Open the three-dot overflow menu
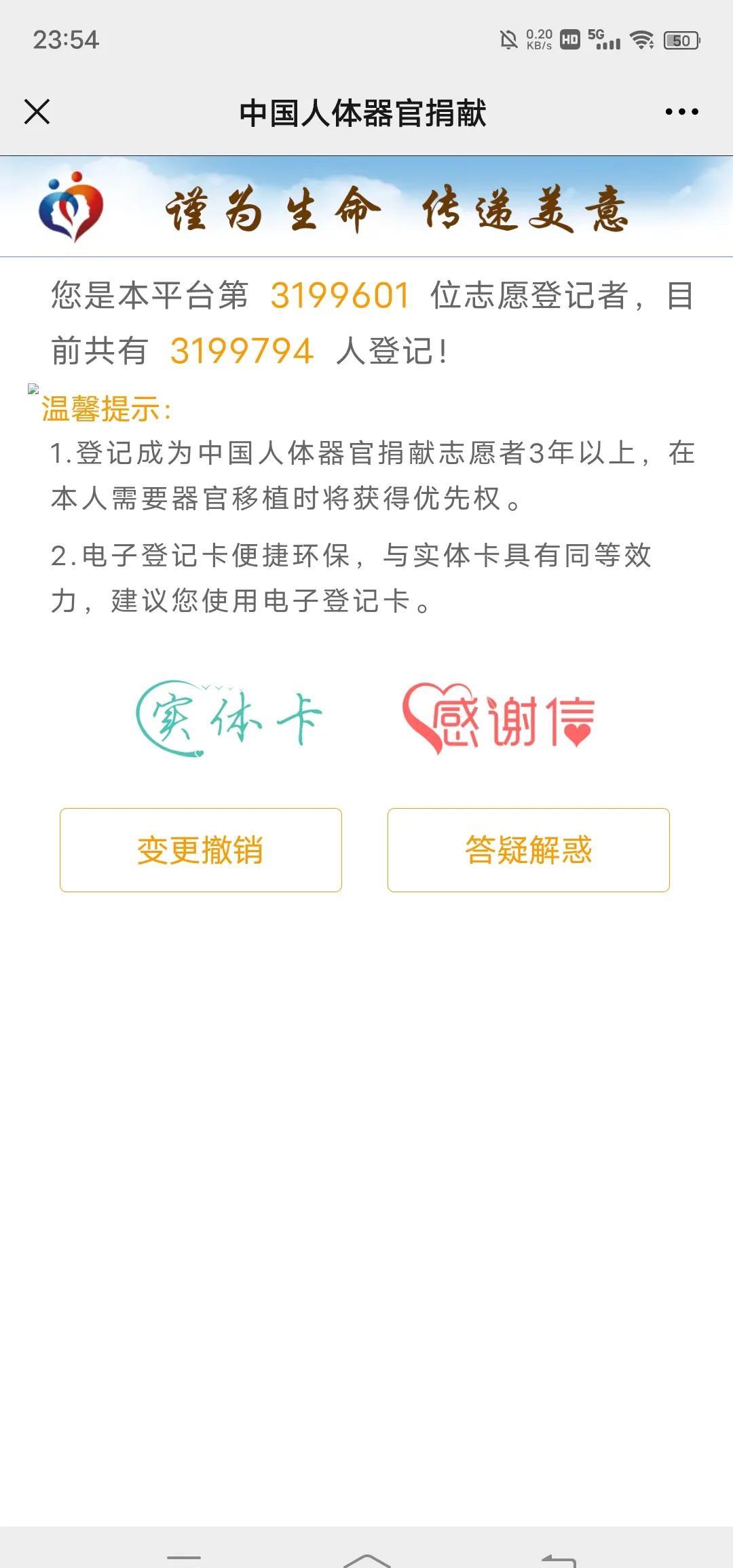The image size is (733, 1568). (681, 112)
